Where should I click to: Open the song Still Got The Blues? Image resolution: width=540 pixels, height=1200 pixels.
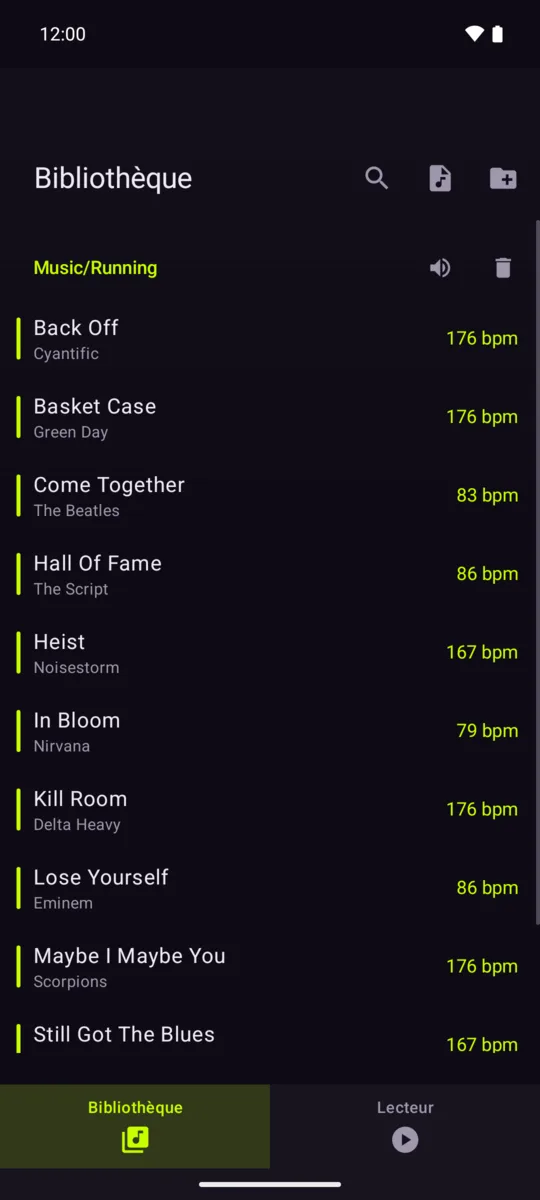point(270,1044)
